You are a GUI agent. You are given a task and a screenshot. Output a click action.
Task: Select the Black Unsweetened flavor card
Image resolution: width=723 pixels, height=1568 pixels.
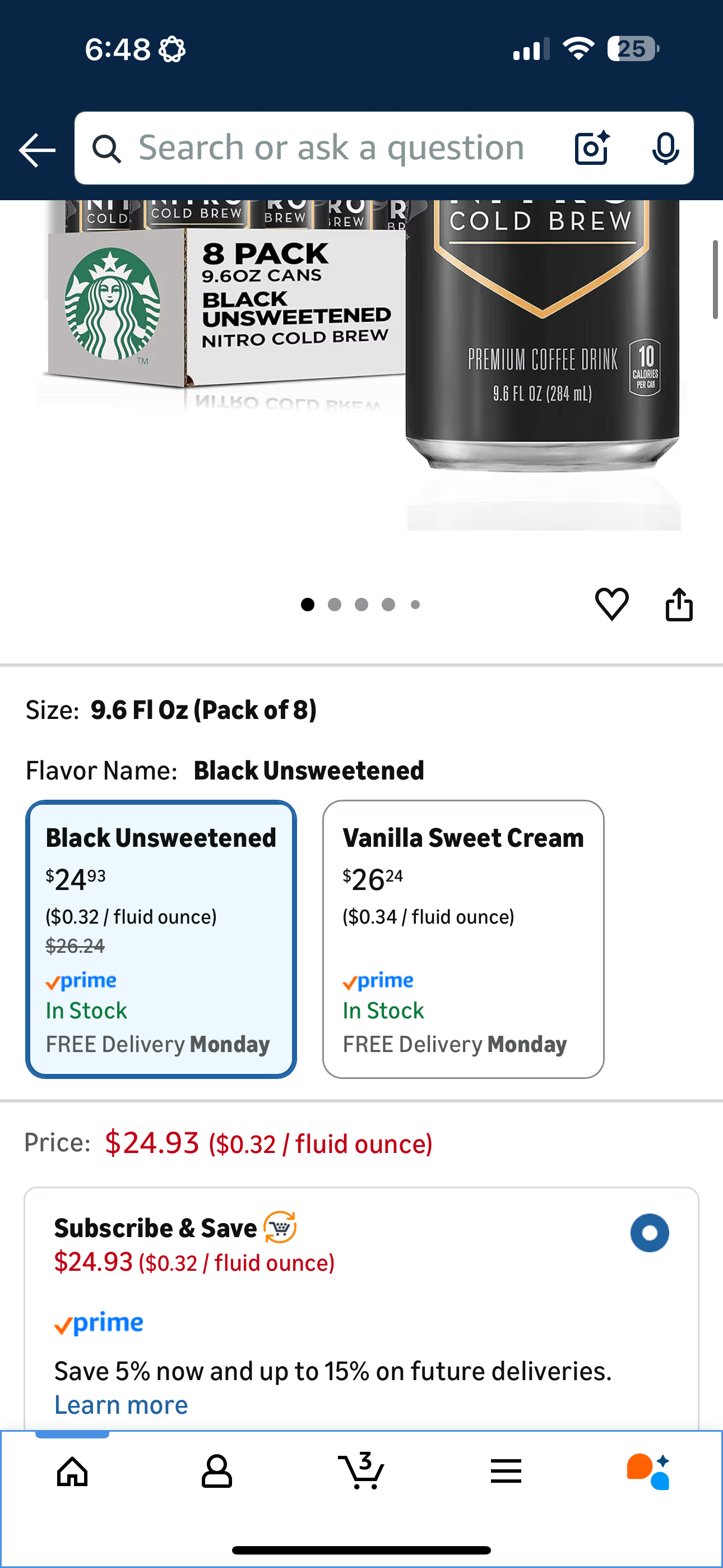pos(161,940)
